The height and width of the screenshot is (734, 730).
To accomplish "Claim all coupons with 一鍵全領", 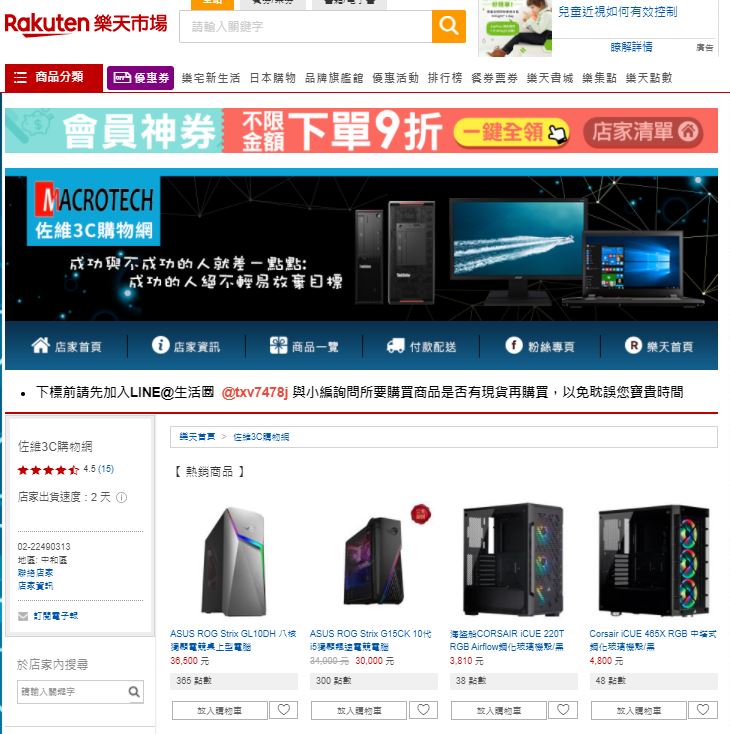I will [x=514, y=131].
